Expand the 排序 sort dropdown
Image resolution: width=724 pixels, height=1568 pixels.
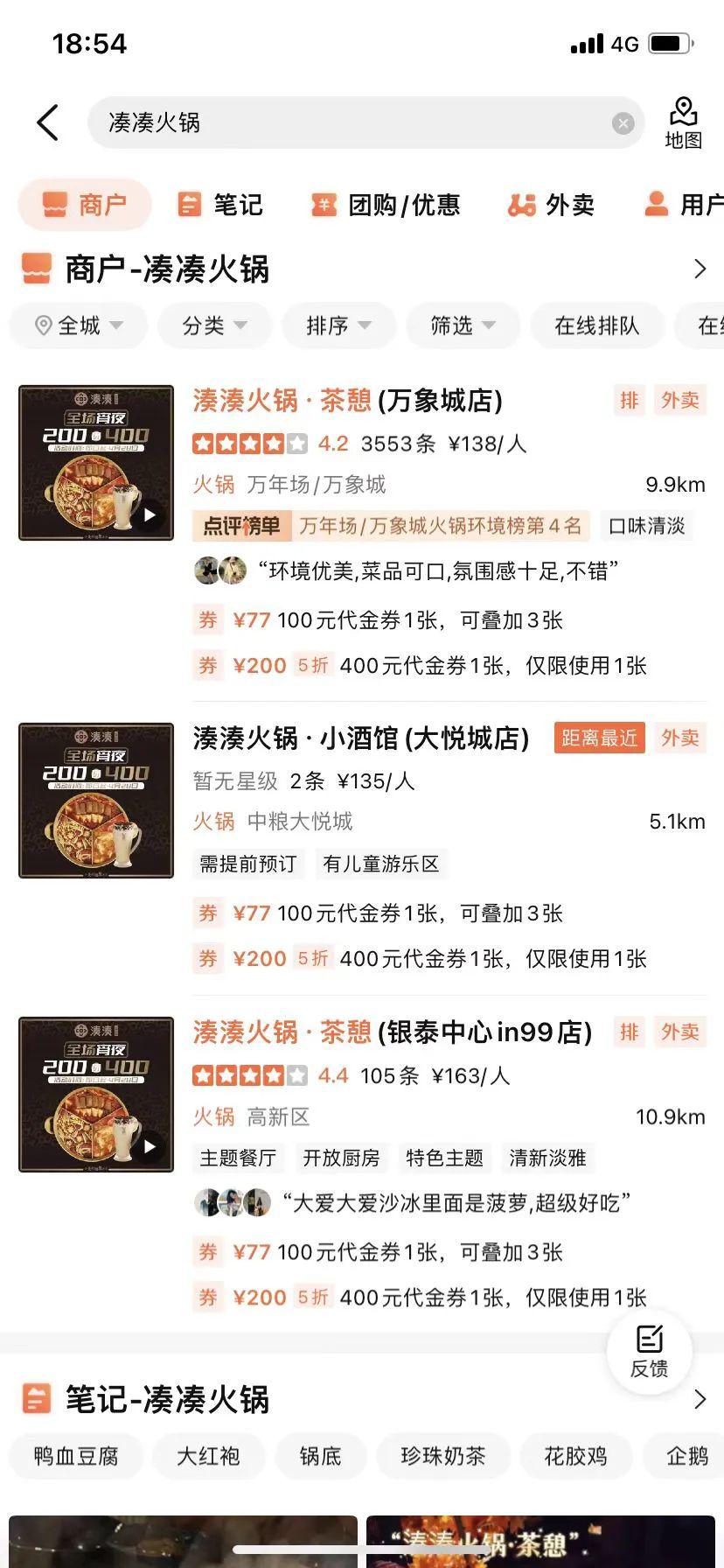(338, 325)
